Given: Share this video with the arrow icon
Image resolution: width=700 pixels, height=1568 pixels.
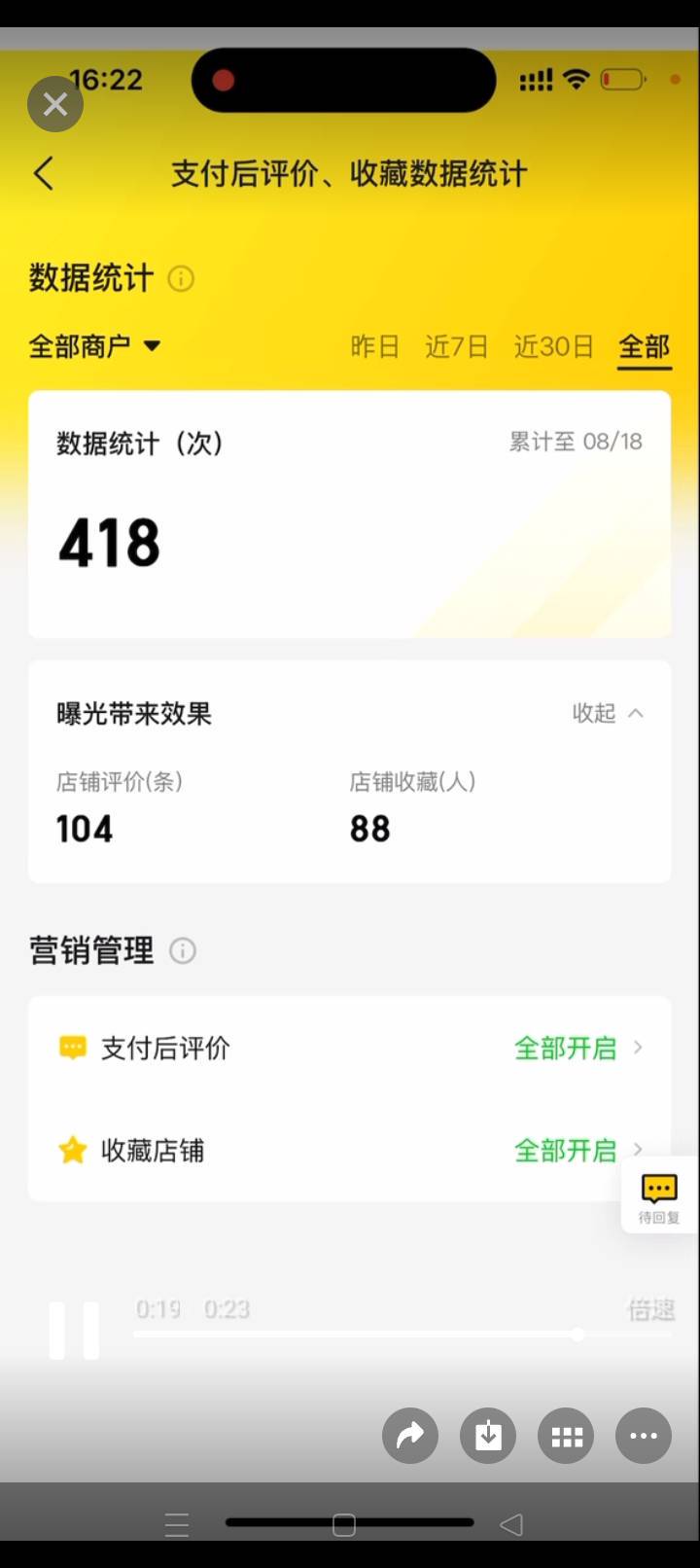Looking at the screenshot, I should click(410, 1436).
